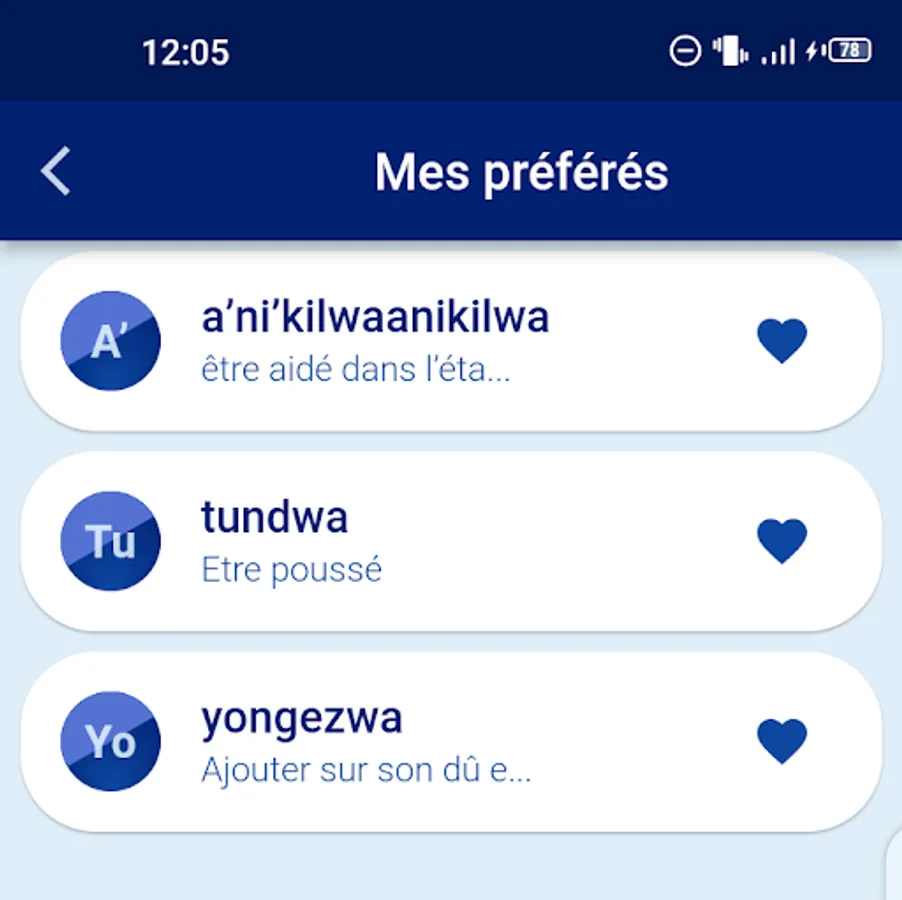Go back from Mes préférés
This screenshot has height=900, width=902.
coord(56,171)
